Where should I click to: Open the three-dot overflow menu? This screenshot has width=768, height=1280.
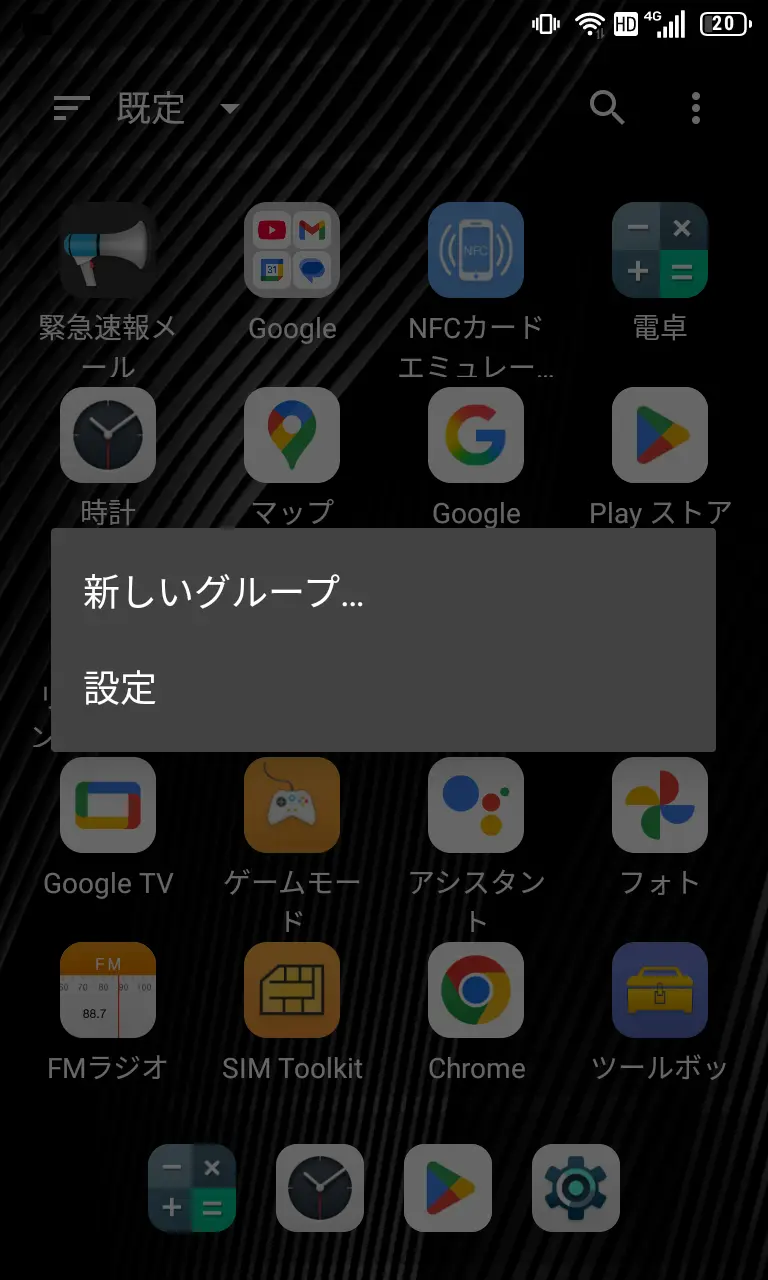[696, 107]
